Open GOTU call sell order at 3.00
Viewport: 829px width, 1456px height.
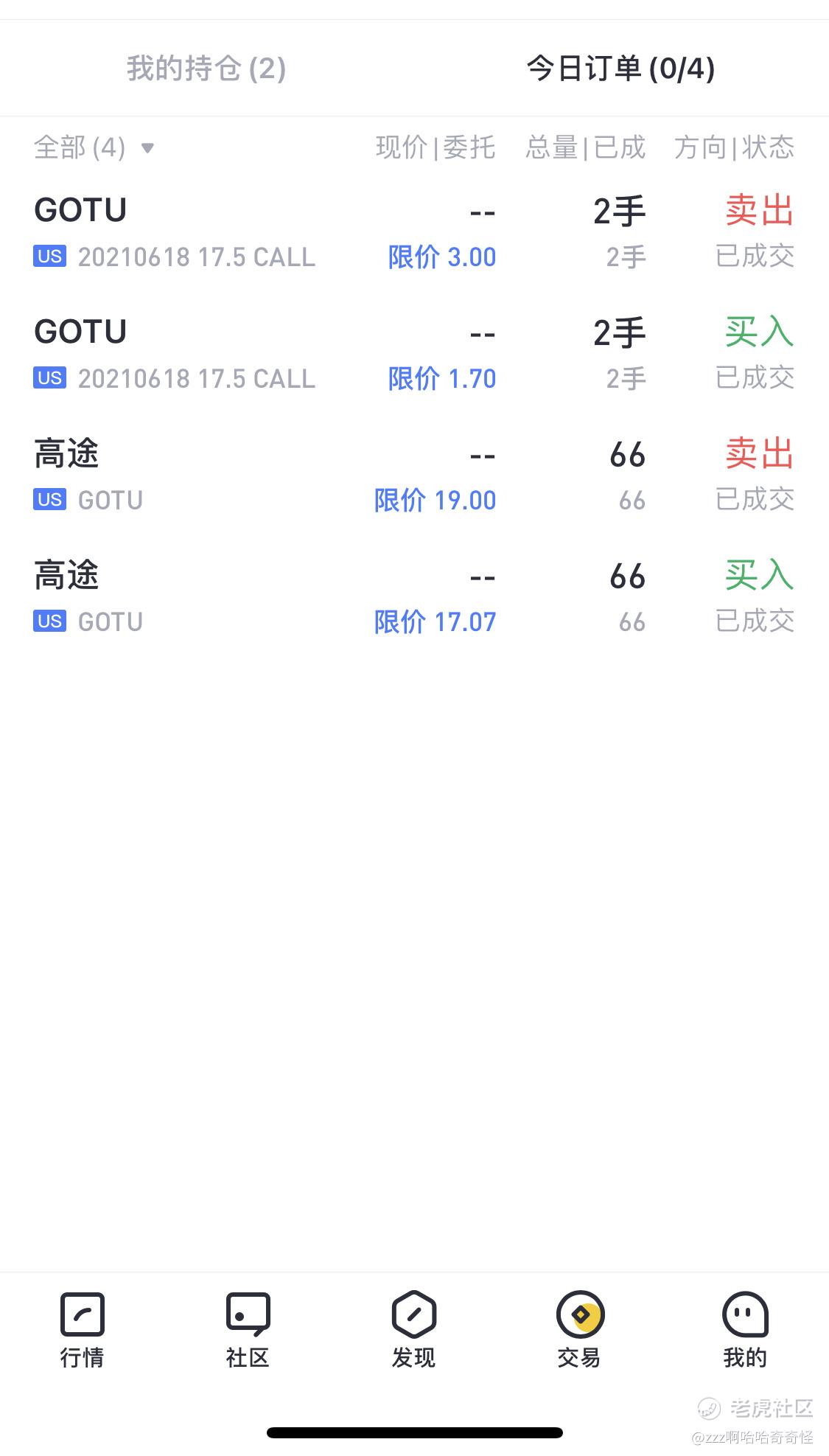[x=414, y=233]
